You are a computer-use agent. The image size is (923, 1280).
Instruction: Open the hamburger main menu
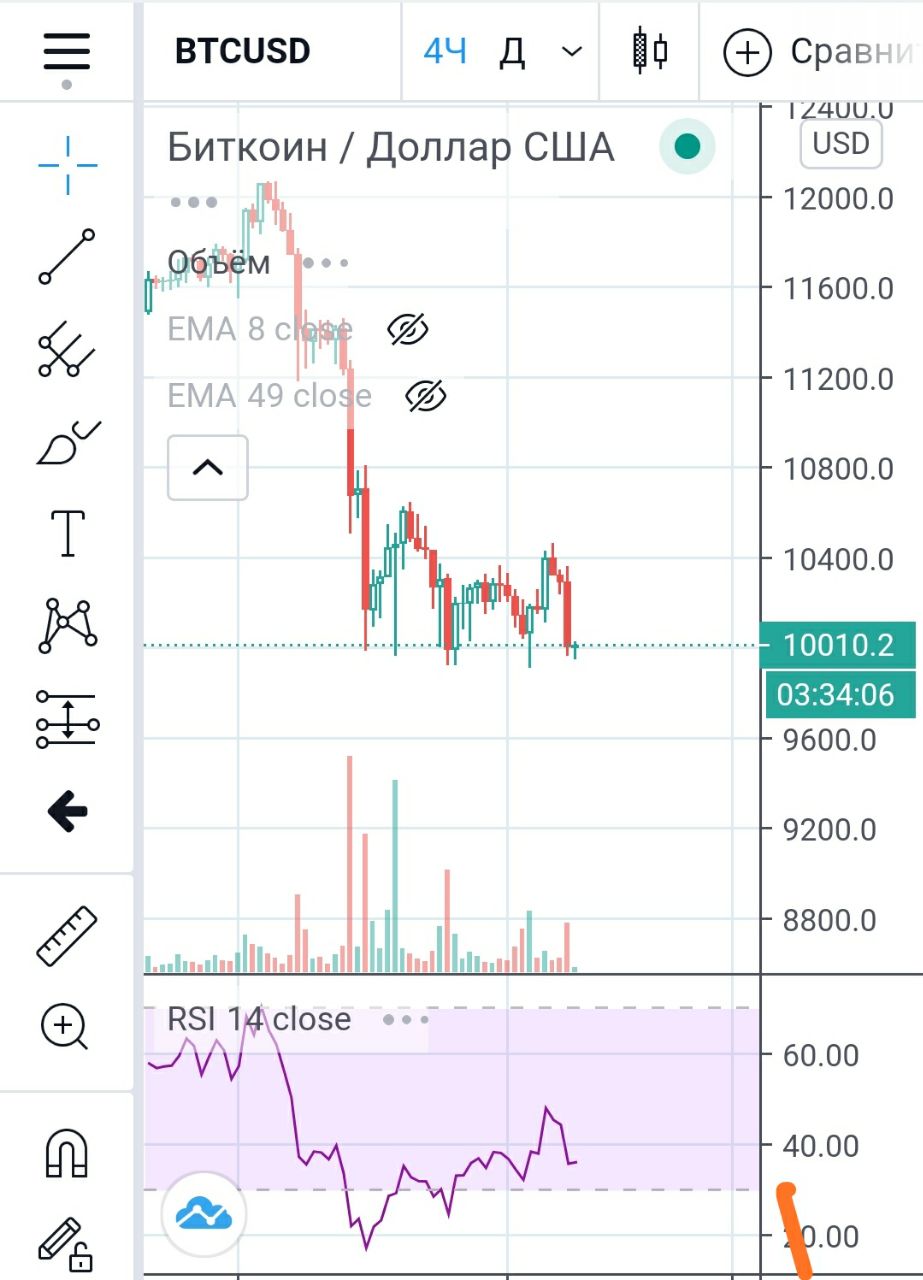(x=66, y=50)
